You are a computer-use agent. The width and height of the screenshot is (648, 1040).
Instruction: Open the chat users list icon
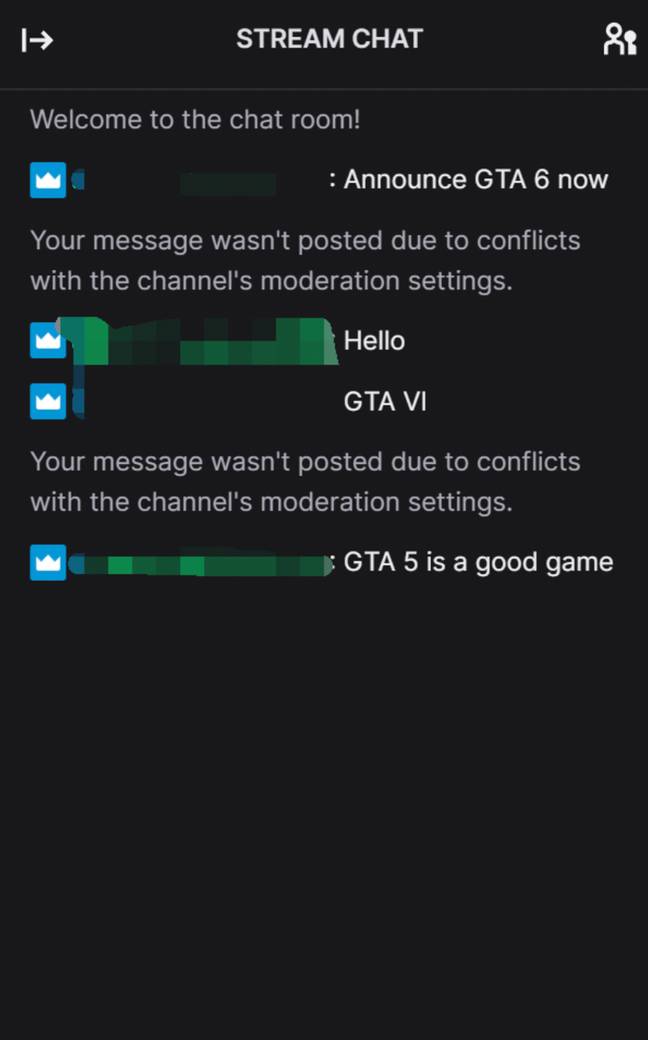[619, 39]
